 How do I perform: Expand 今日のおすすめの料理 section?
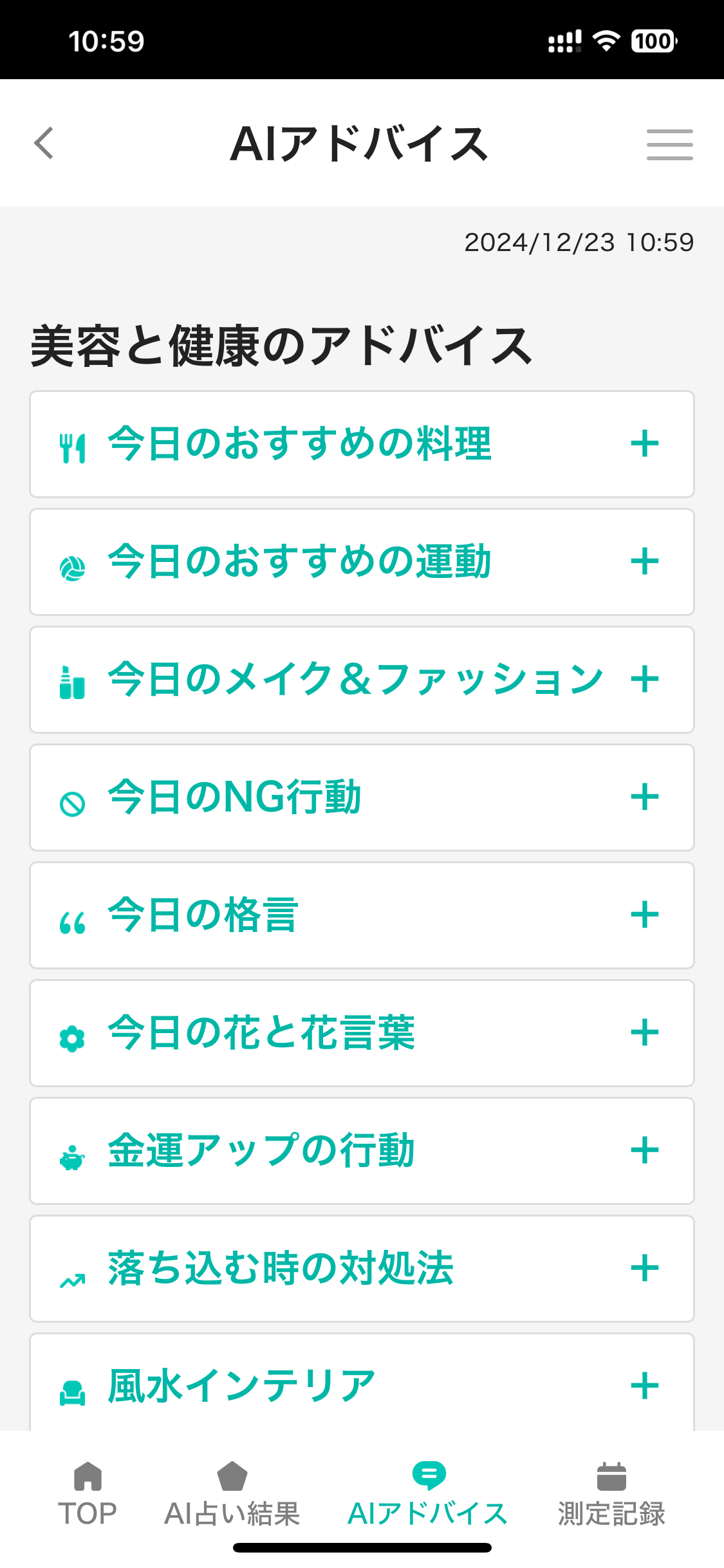coord(644,444)
